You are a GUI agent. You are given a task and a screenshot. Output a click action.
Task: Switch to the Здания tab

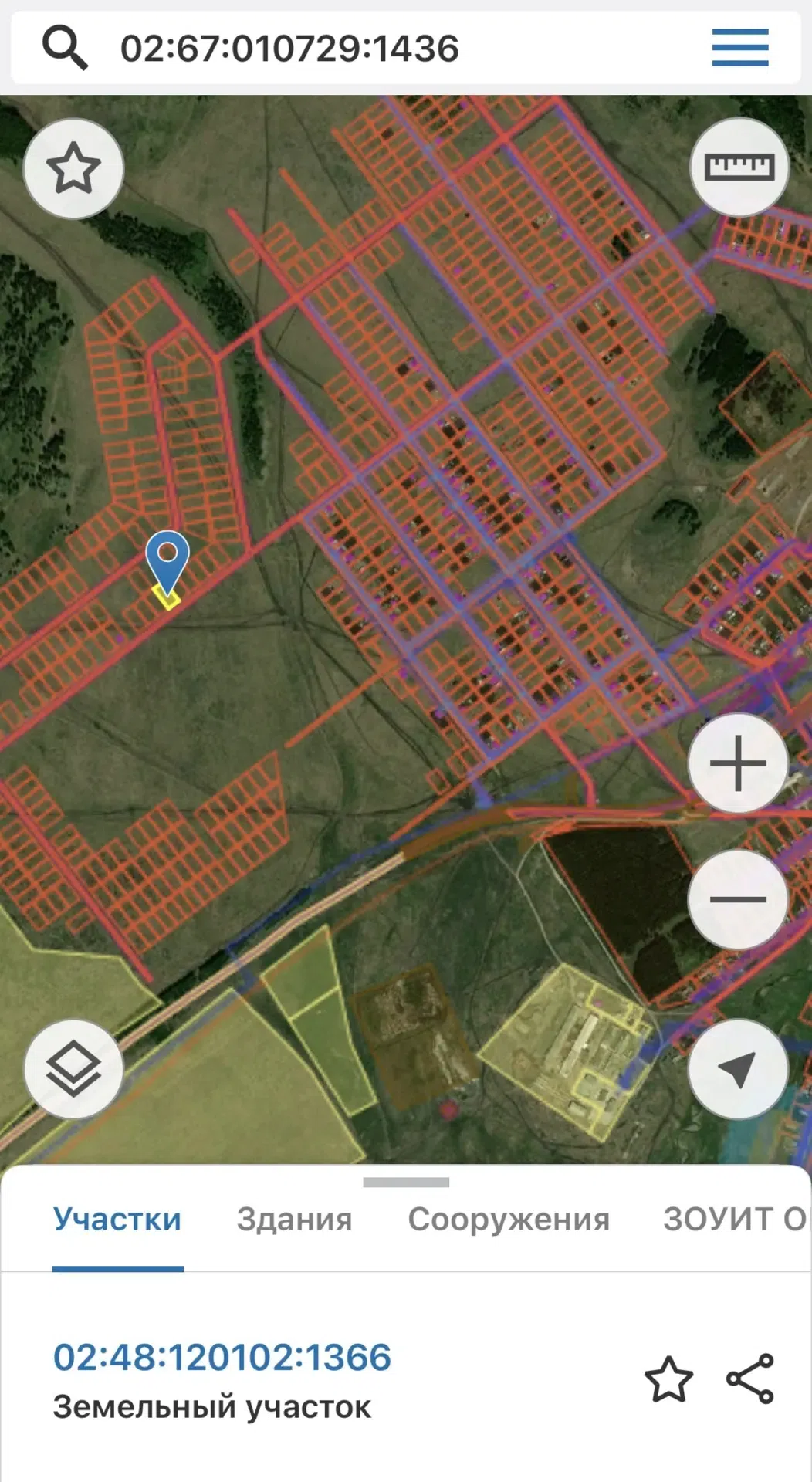[x=294, y=1220]
